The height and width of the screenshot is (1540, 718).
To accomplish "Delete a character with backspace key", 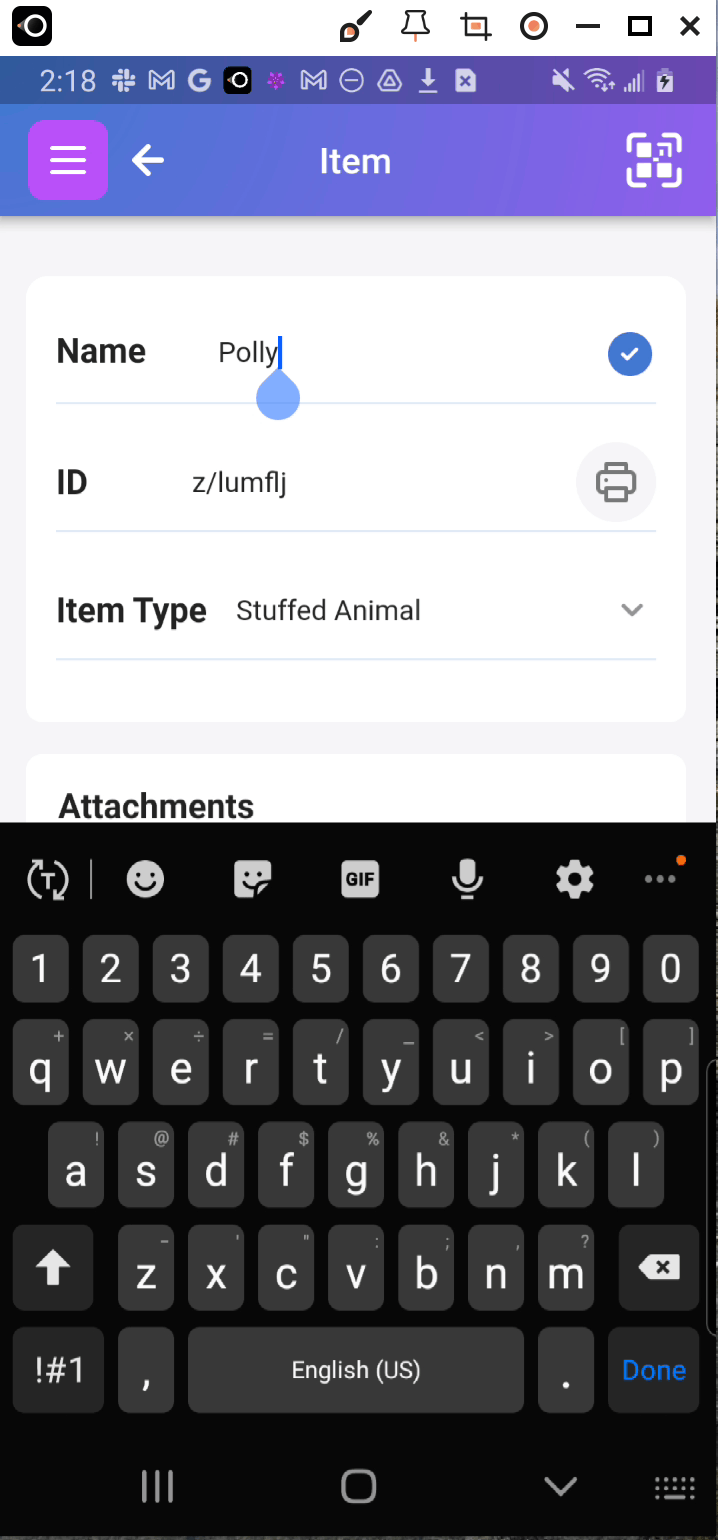I will pos(658,1268).
